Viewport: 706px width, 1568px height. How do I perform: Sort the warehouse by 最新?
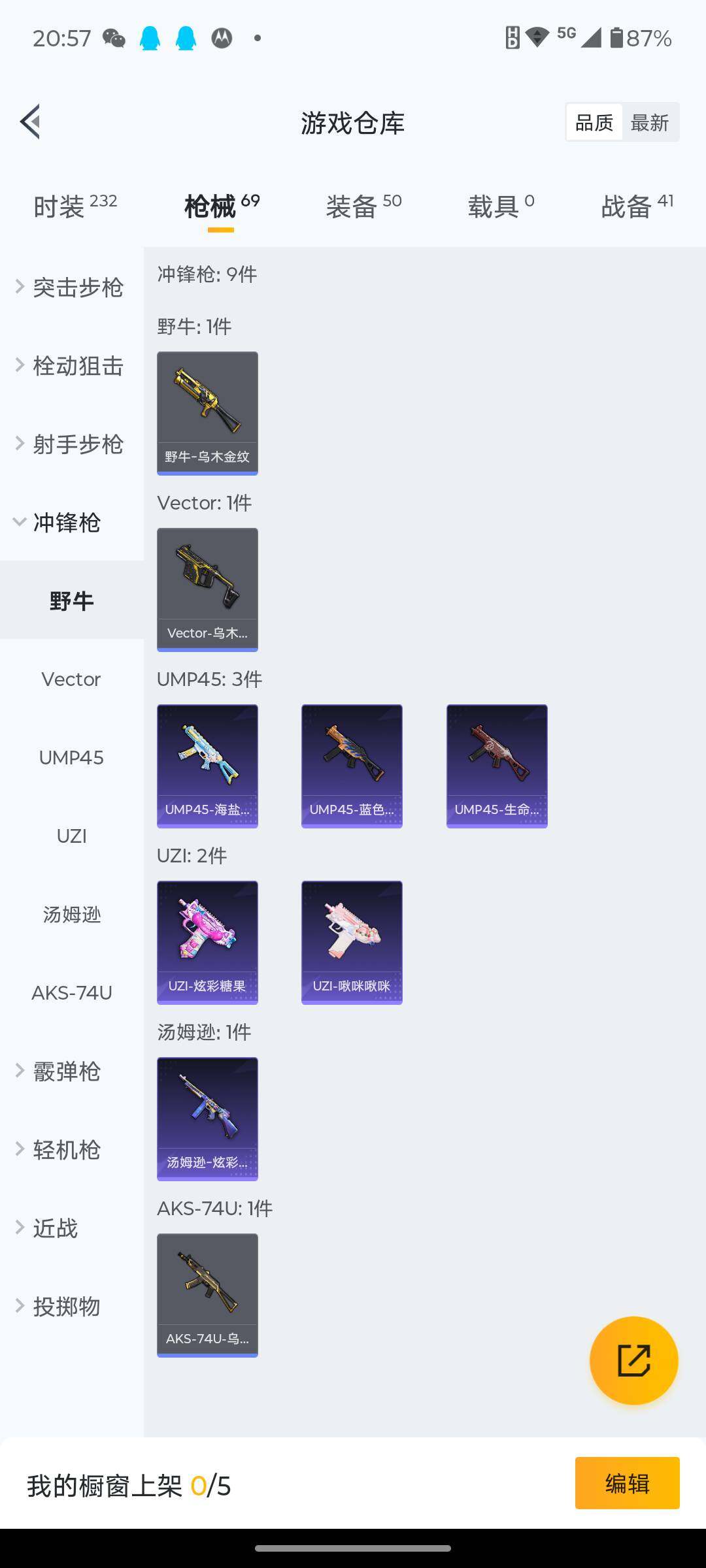(649, 122)
